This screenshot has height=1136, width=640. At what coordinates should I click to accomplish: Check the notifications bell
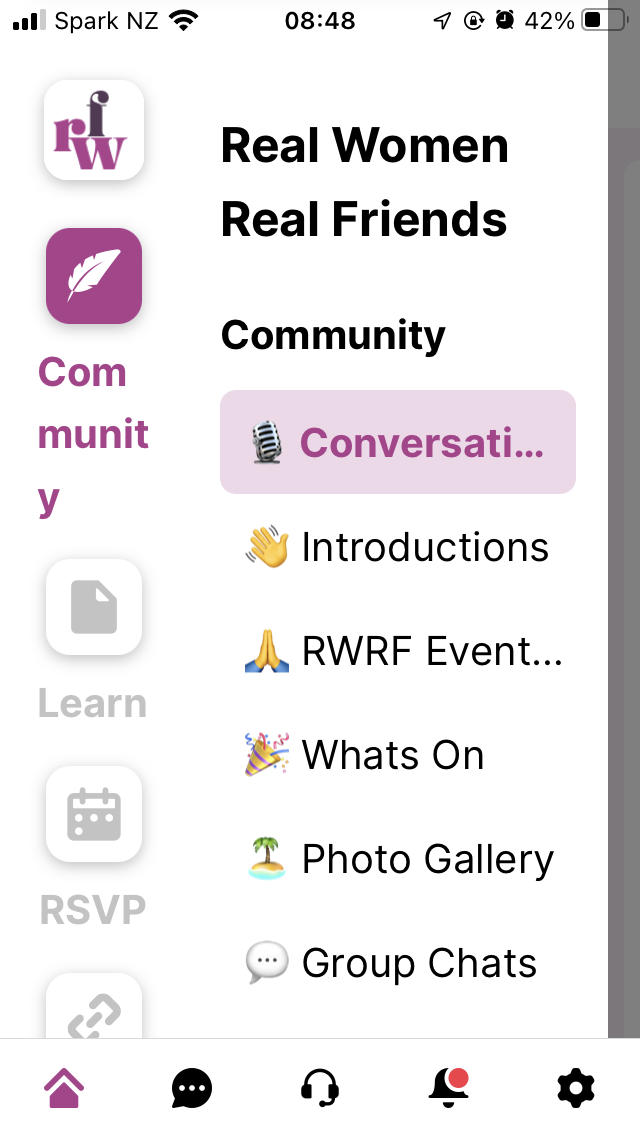[x=448, y=1087]
